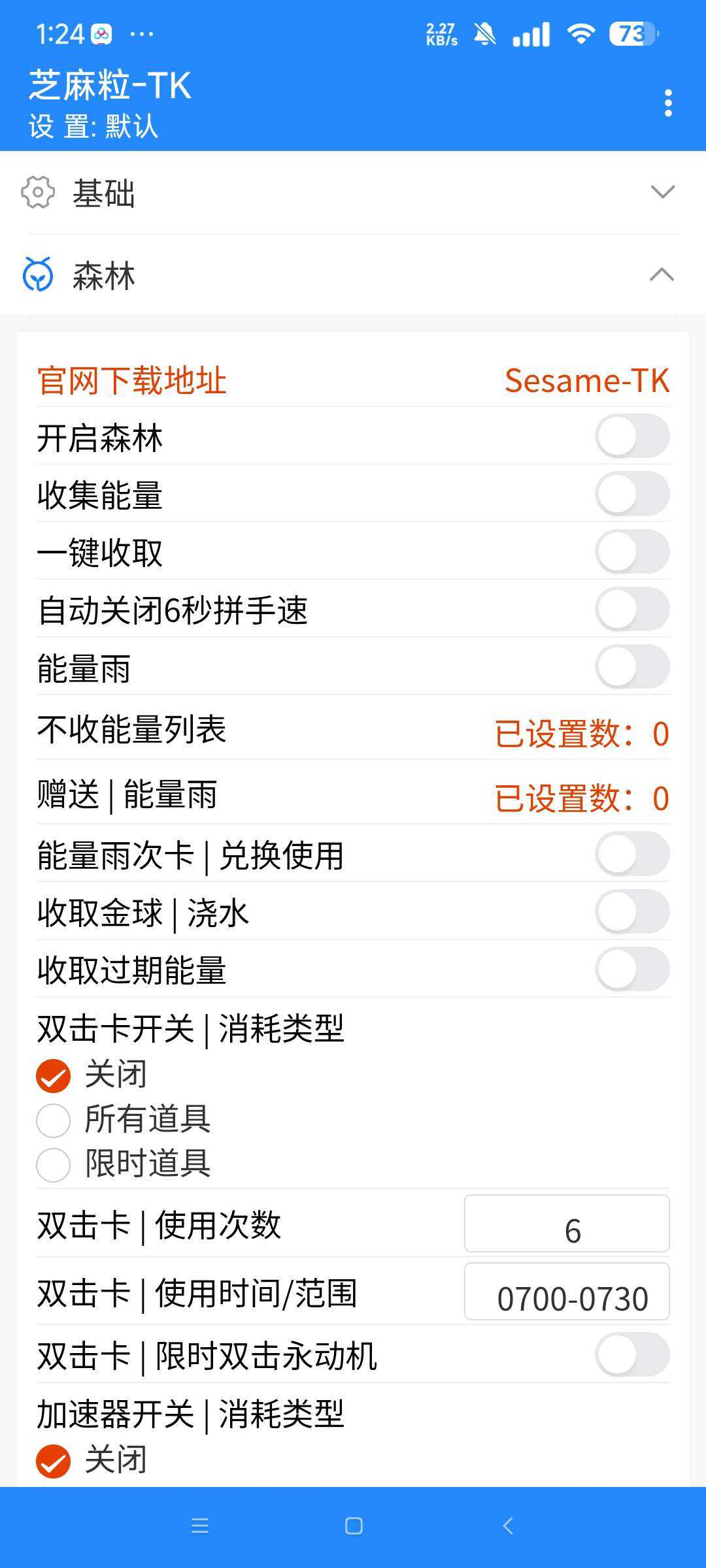Enable 能量雨次卡 | 兑换使用
706x1568 pixels.
[631, 854]
